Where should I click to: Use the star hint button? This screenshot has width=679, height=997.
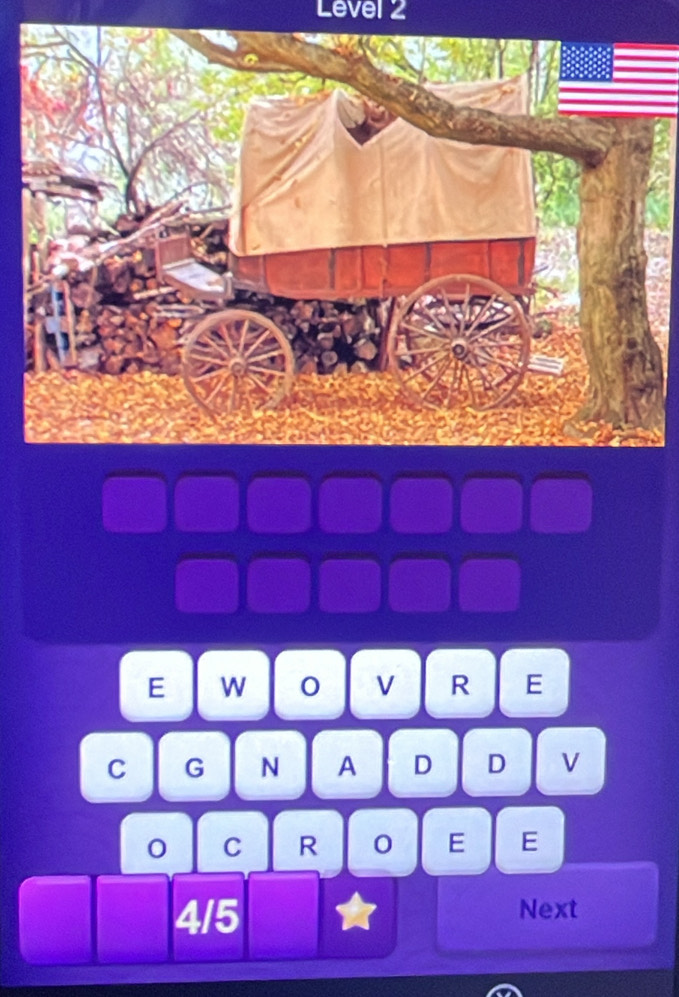356,912
